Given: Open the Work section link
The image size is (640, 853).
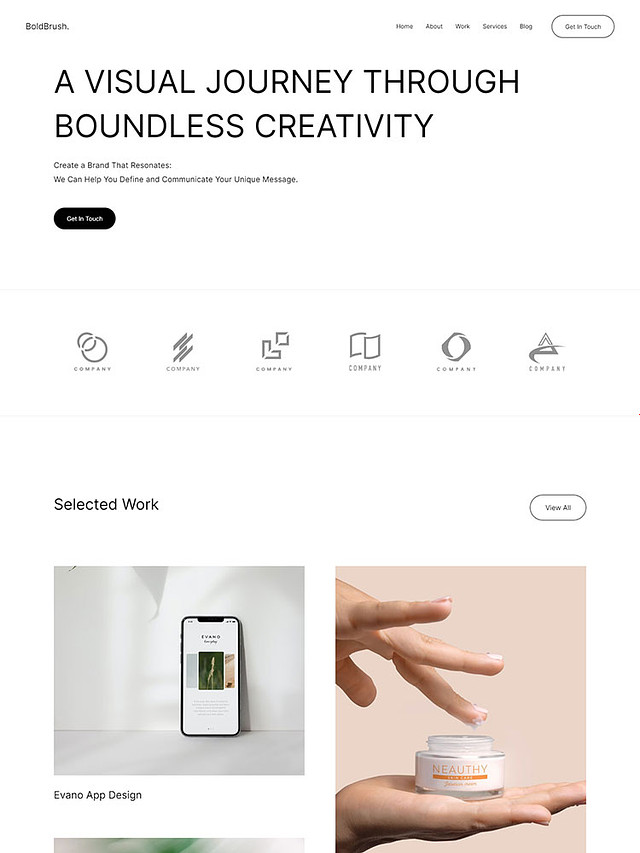Looking at the screenshot, I should tap(462, 27).
